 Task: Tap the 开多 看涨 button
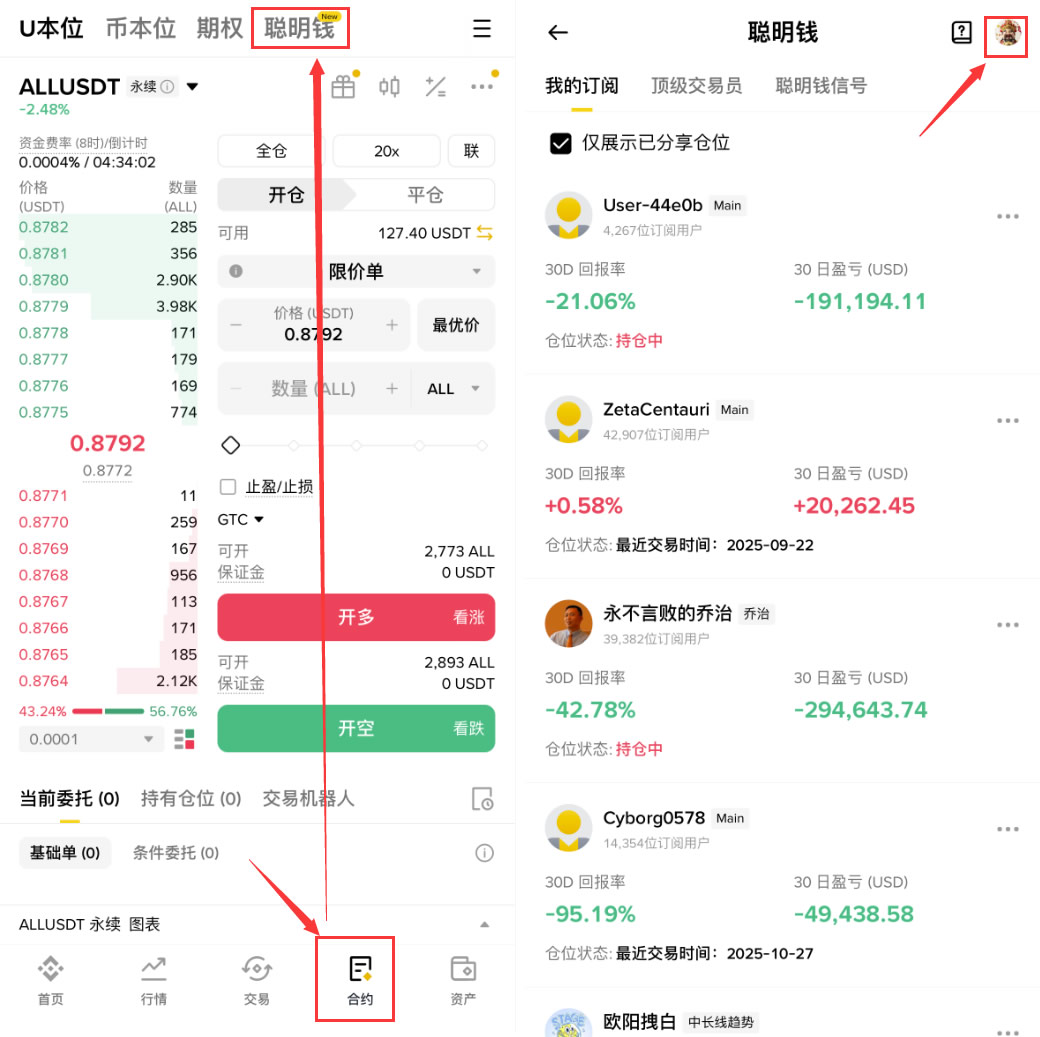pos(356,617)
